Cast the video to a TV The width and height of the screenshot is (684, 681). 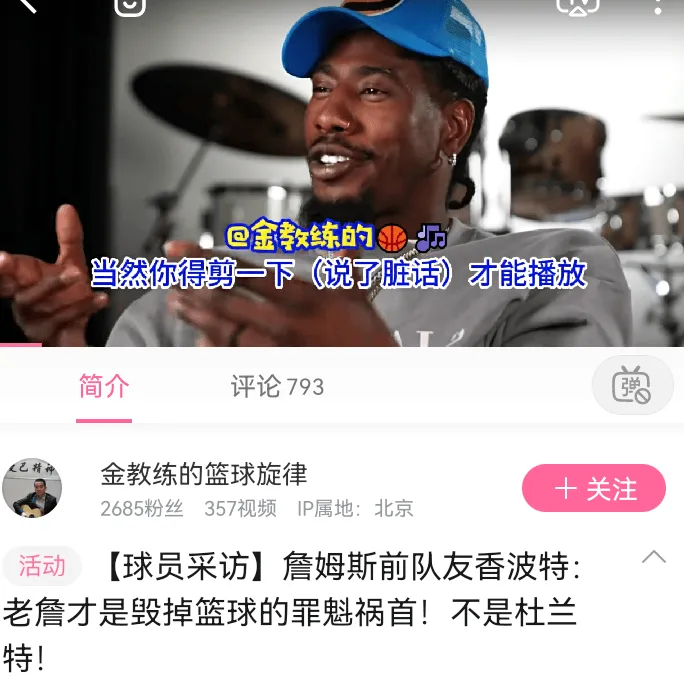(x=577, y=6)
